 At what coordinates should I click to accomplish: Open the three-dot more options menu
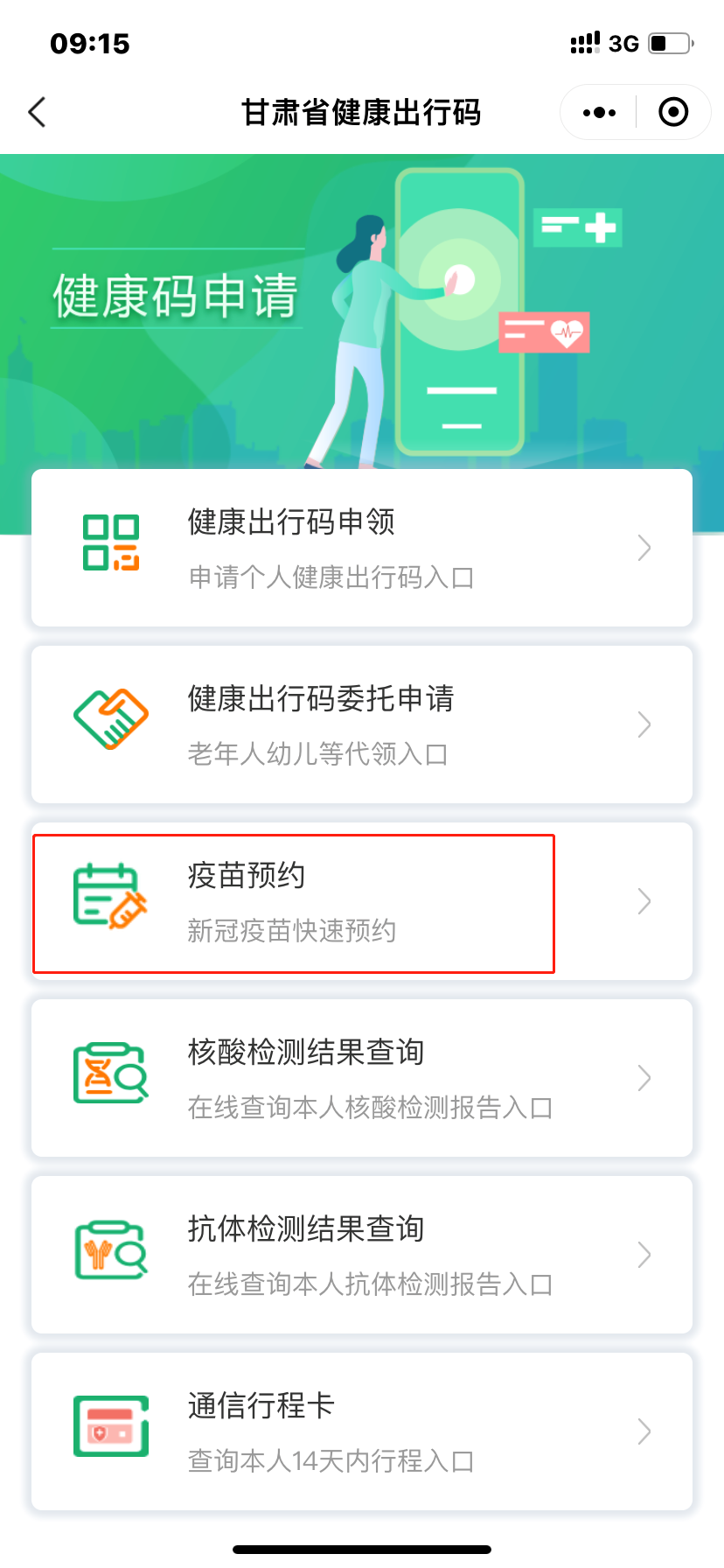[x=599, y=112]
